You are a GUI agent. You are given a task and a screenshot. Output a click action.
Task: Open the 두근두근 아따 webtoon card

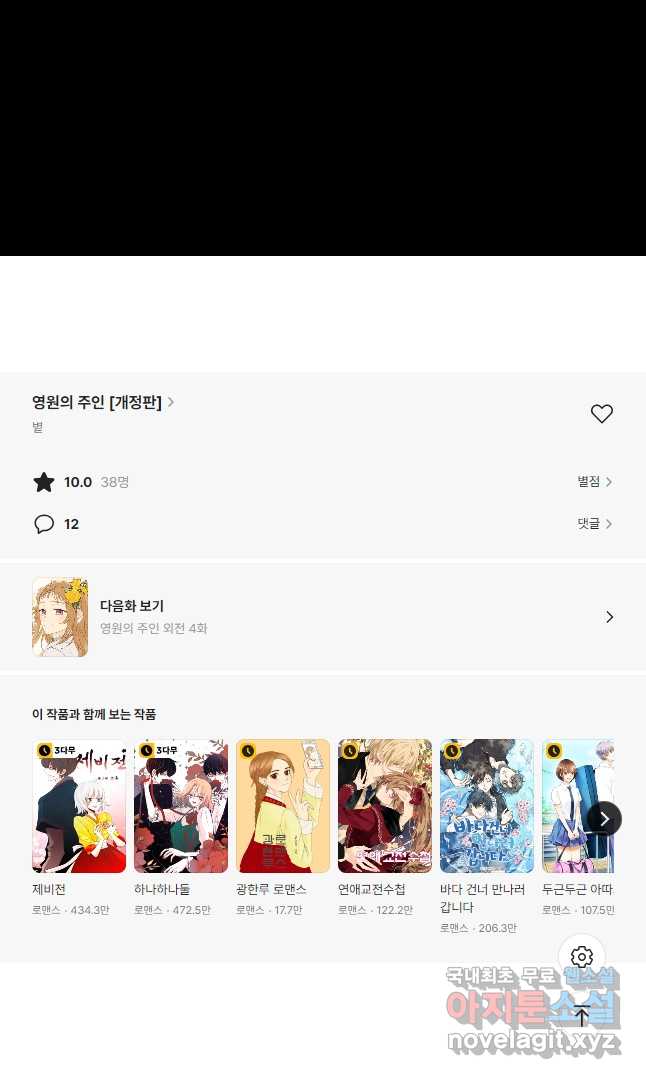(x=576, y=806)
